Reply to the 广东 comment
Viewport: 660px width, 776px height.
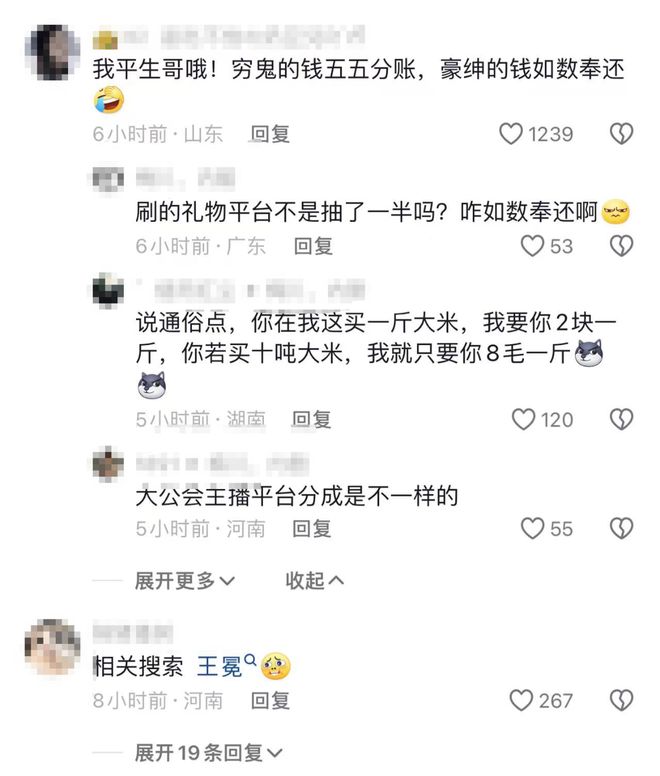pyautogui.click(x=312, y=245)
